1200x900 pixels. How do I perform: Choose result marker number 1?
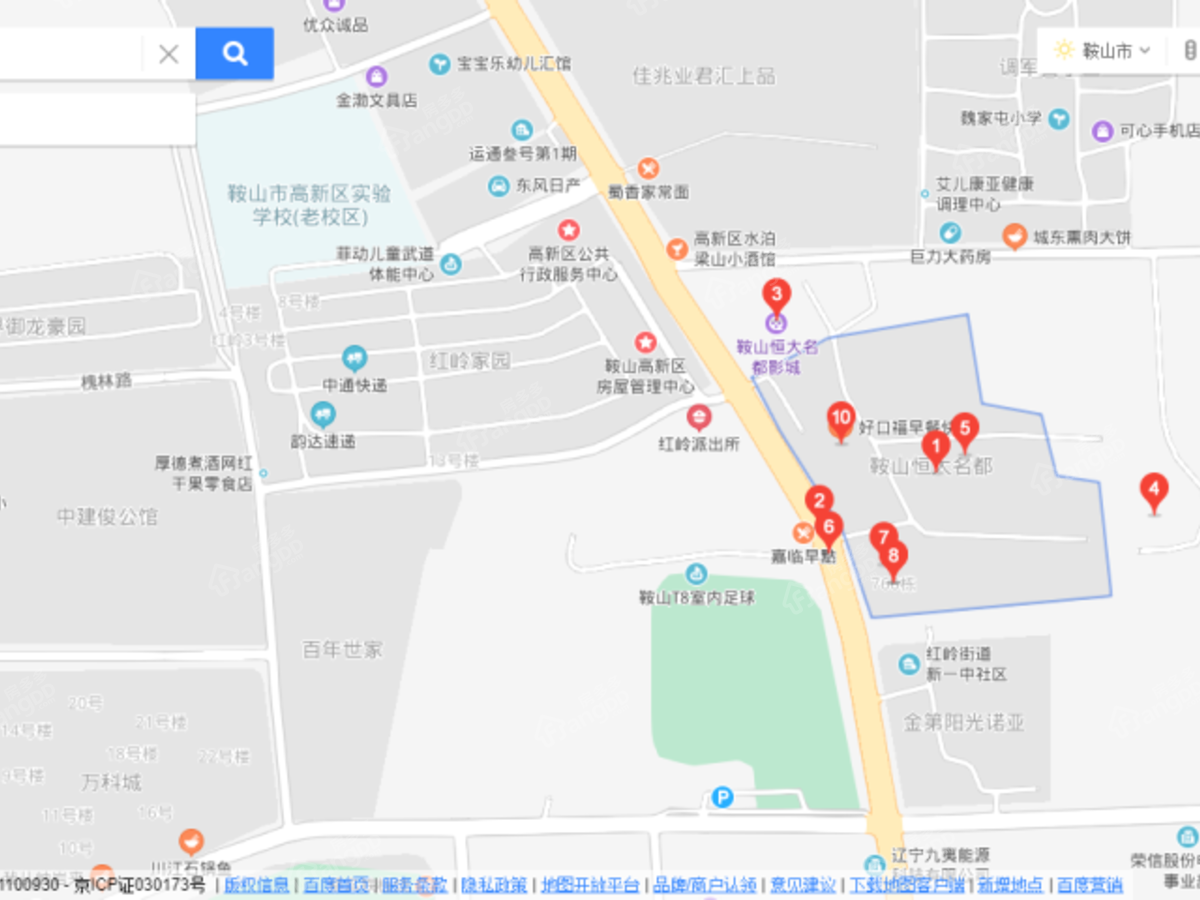pyautogui.click(x=935, y=448)
